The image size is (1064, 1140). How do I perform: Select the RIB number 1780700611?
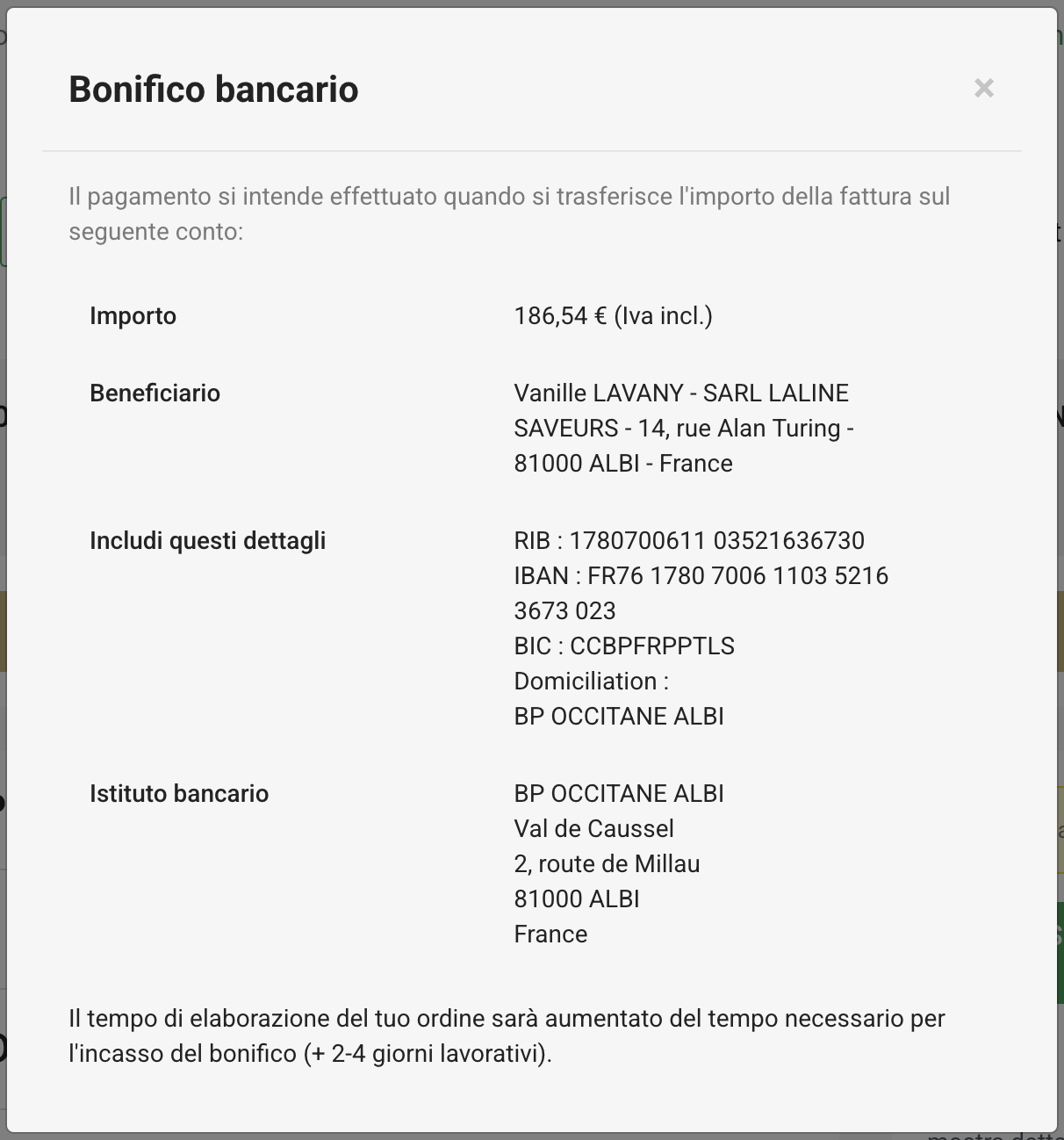(x=690, y=540)
